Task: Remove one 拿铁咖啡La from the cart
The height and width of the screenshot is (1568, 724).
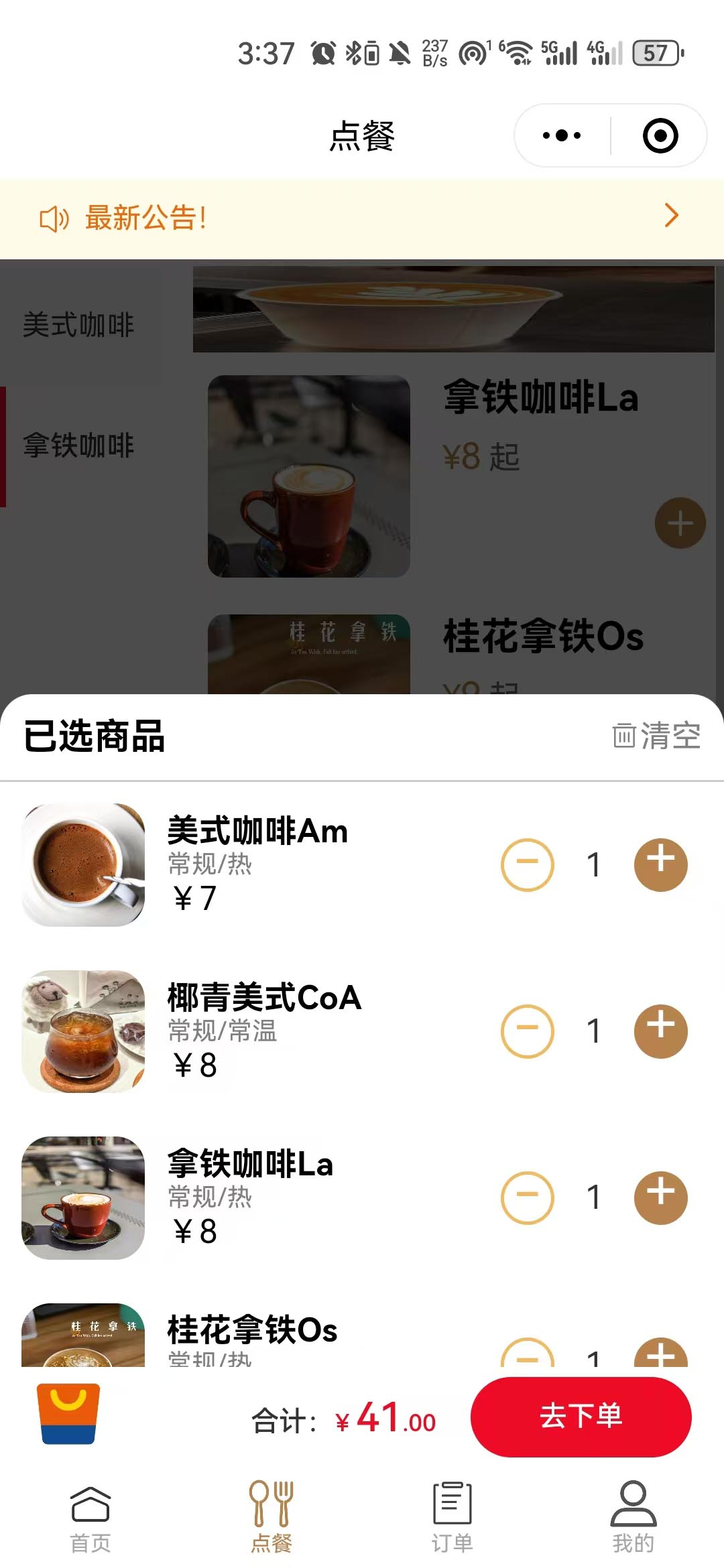Action: point(528,1197)
